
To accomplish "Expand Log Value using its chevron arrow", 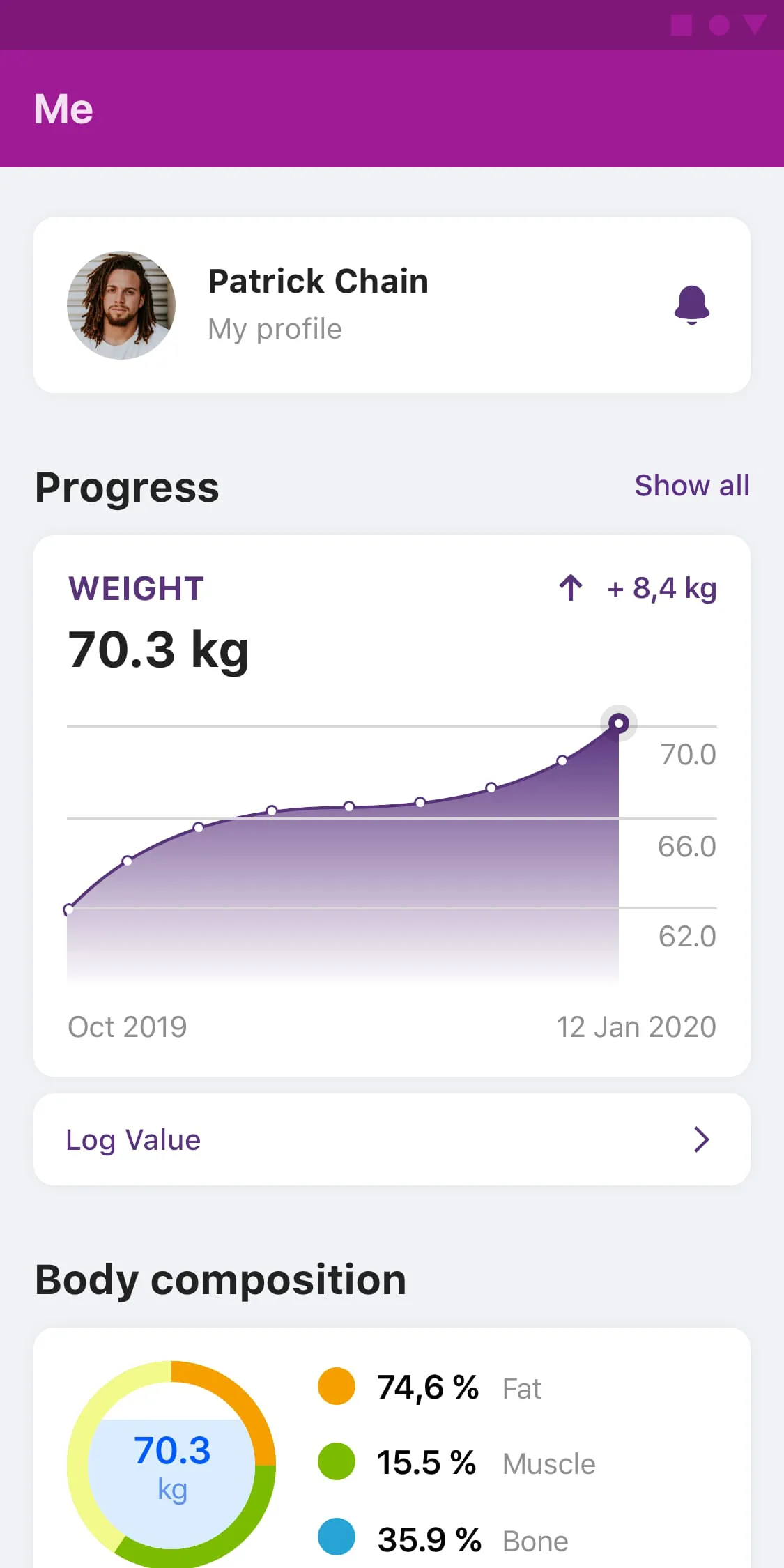I will pyautogui.click(x=702, y=1139).
